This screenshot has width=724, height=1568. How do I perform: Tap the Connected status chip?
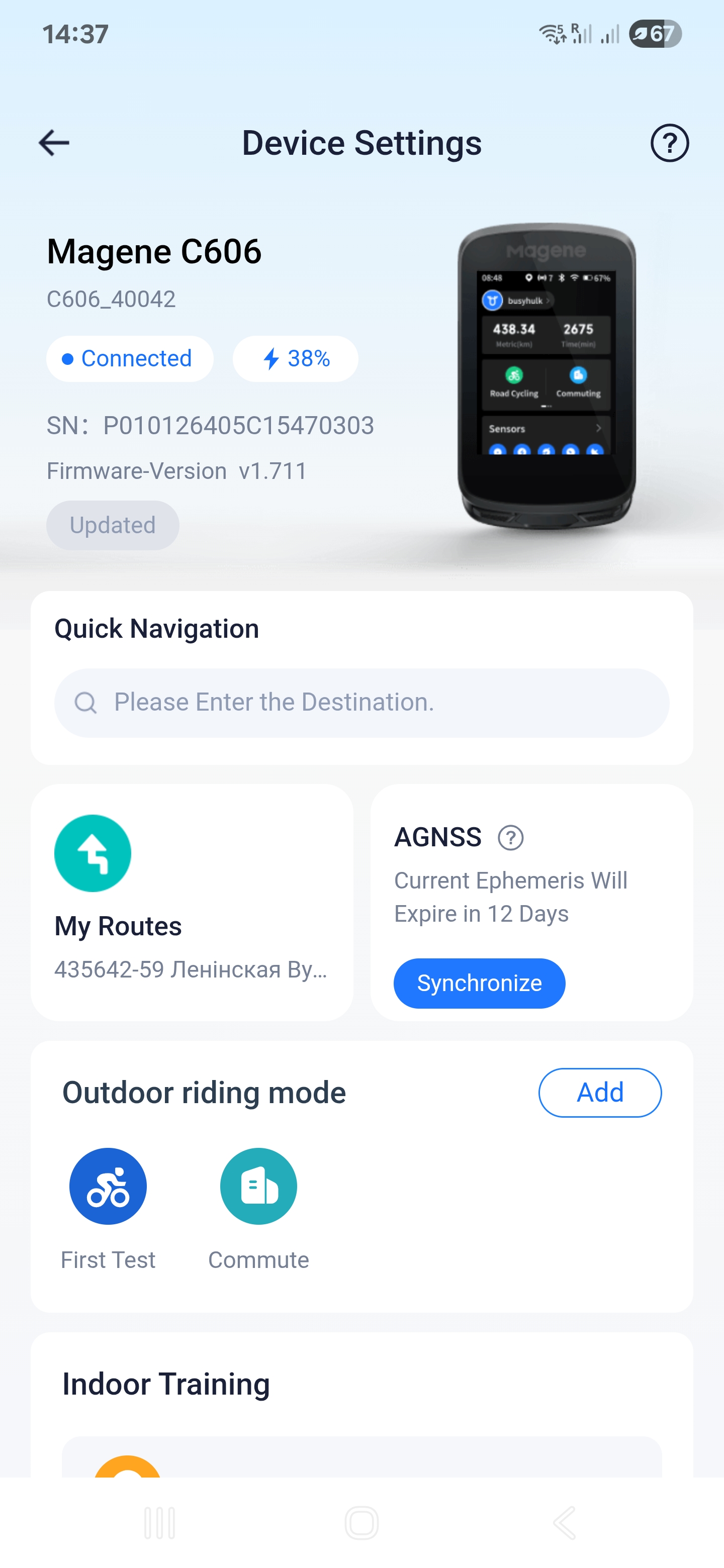[130, 358]
